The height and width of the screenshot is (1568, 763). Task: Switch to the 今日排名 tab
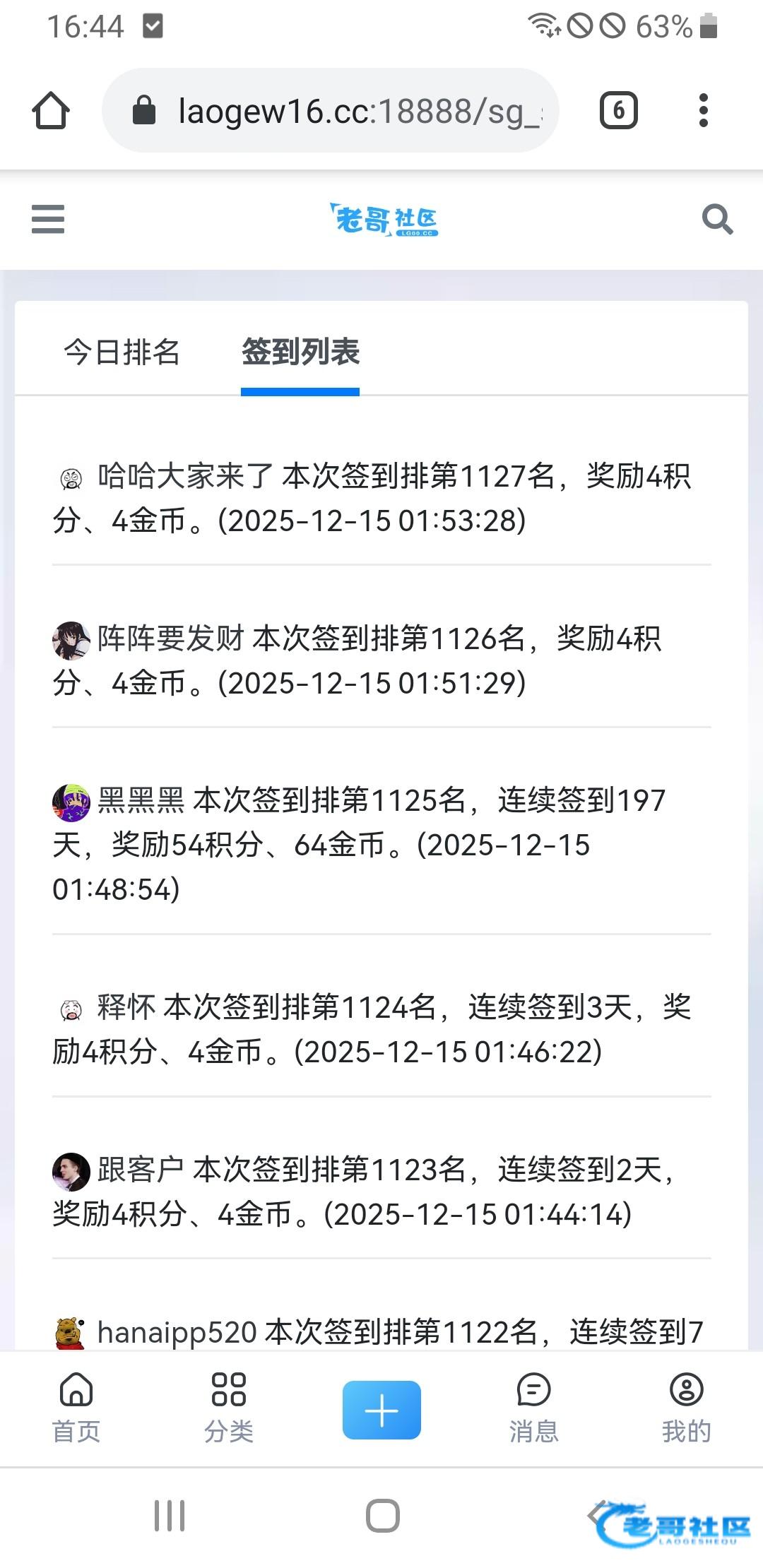pos(122,352)
